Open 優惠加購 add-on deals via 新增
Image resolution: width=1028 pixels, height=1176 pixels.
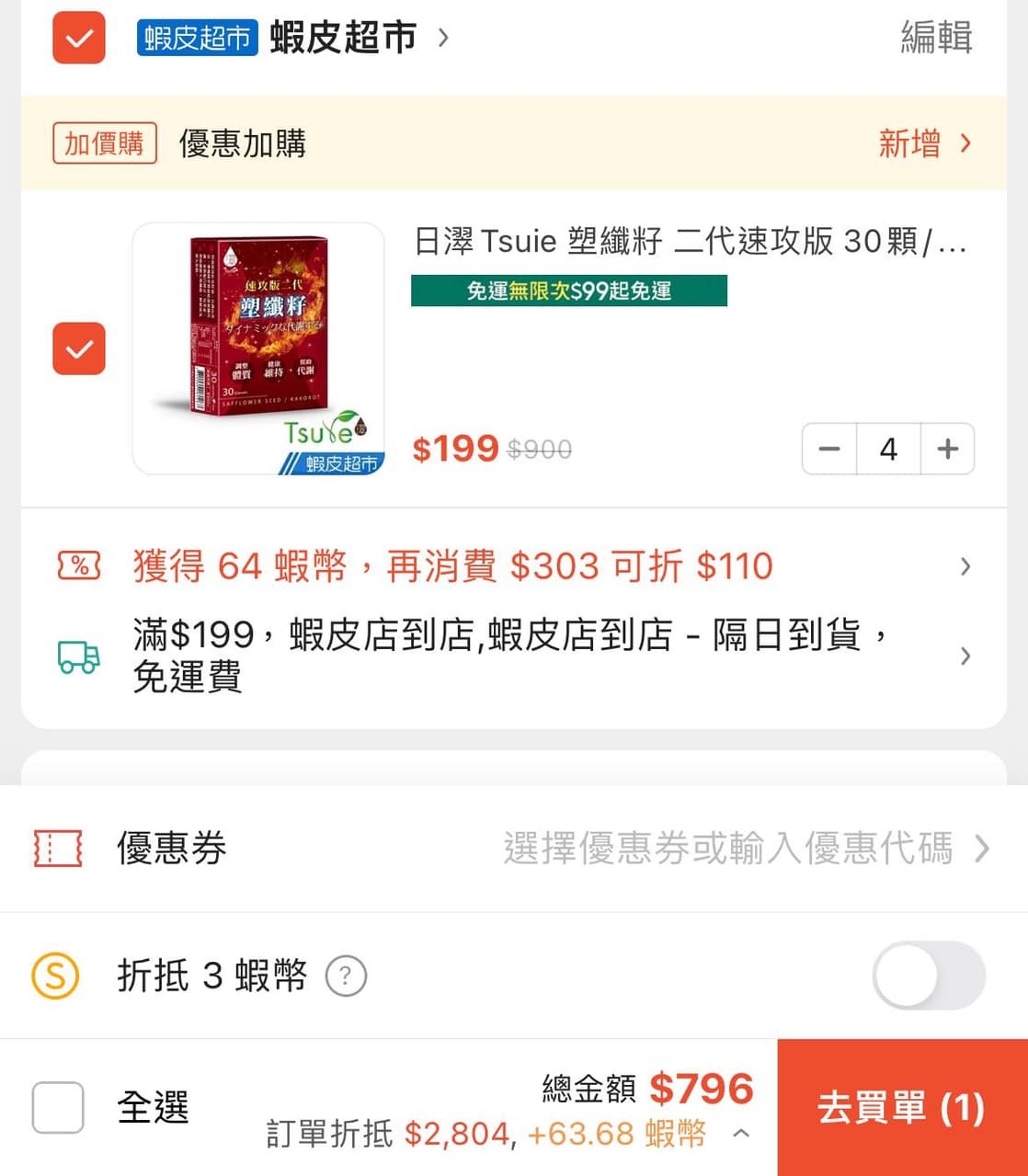923,143
